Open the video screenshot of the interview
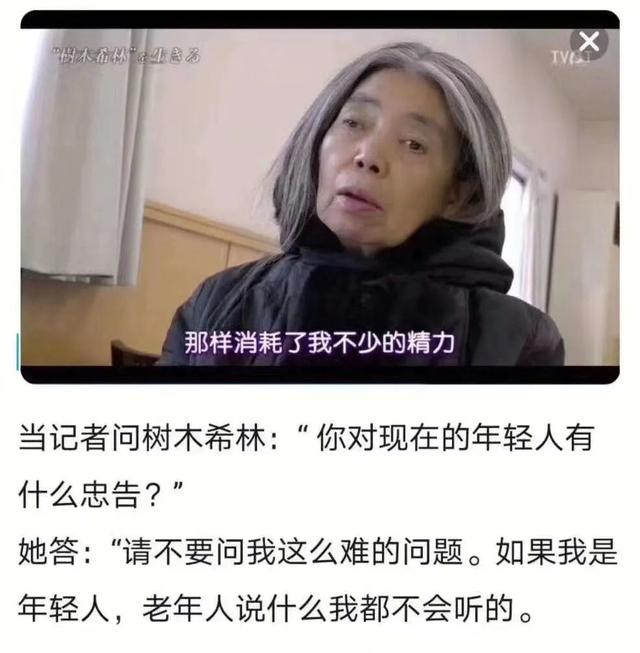 pyautogui.click(x=320, y=200)
